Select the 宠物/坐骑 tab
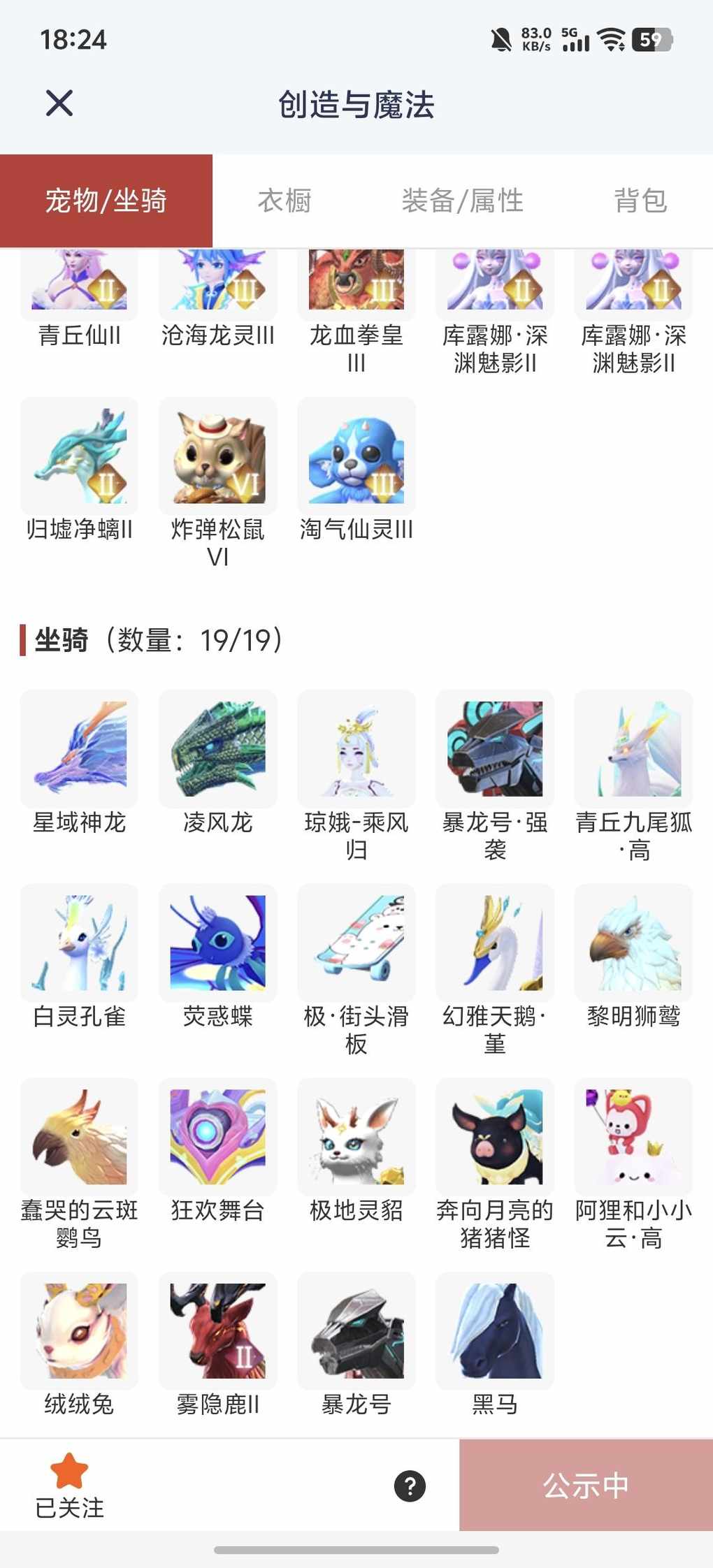The width and height of the screenshot is (713, 1568). [x=106, y=201]
